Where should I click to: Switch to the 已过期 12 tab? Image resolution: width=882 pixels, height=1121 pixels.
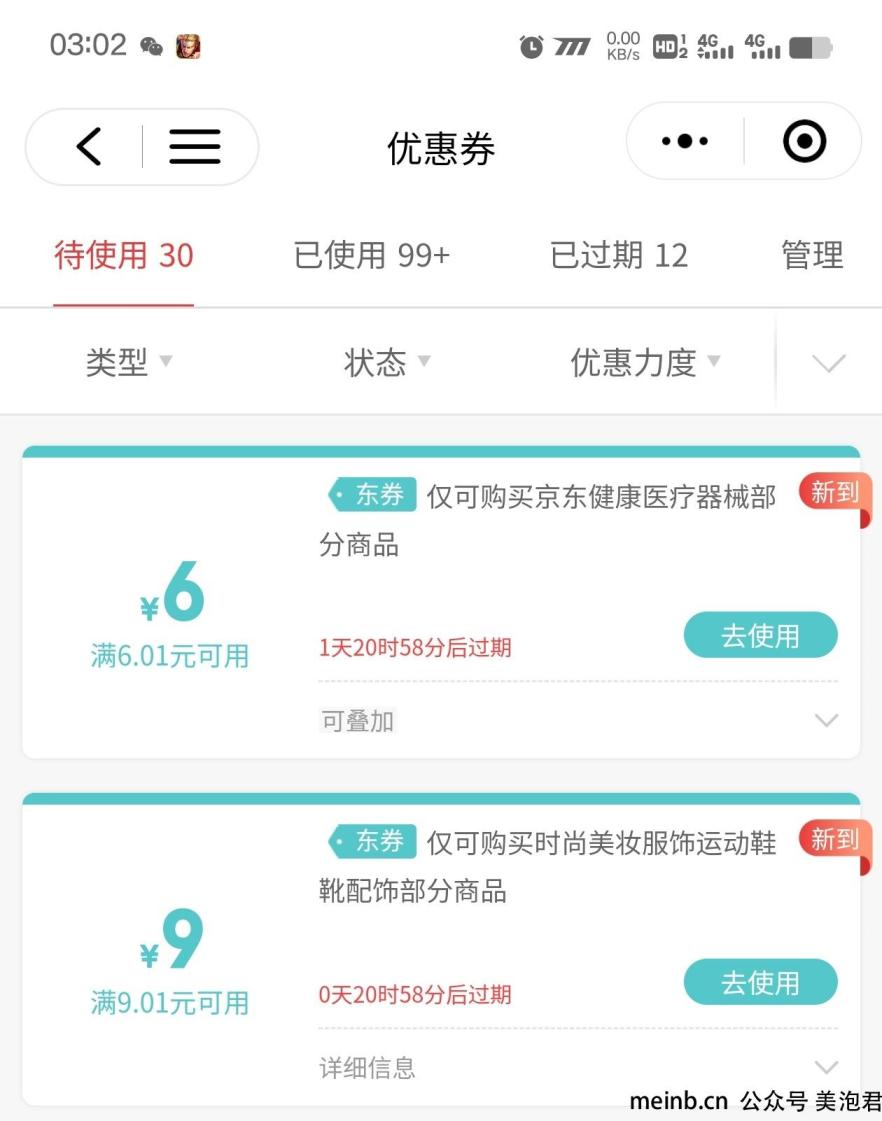coord(619,256)
